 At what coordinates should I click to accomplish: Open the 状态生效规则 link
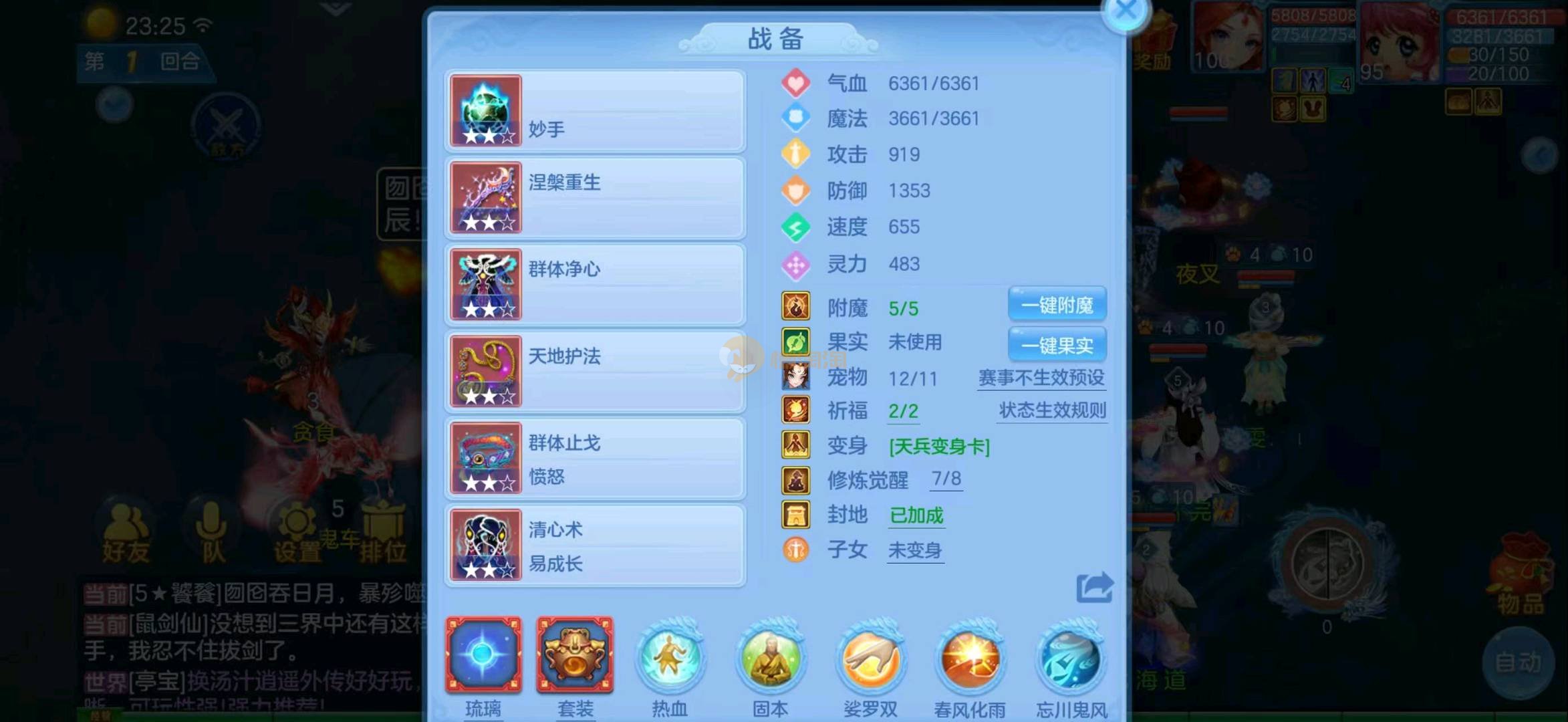tap(1052, 410)
